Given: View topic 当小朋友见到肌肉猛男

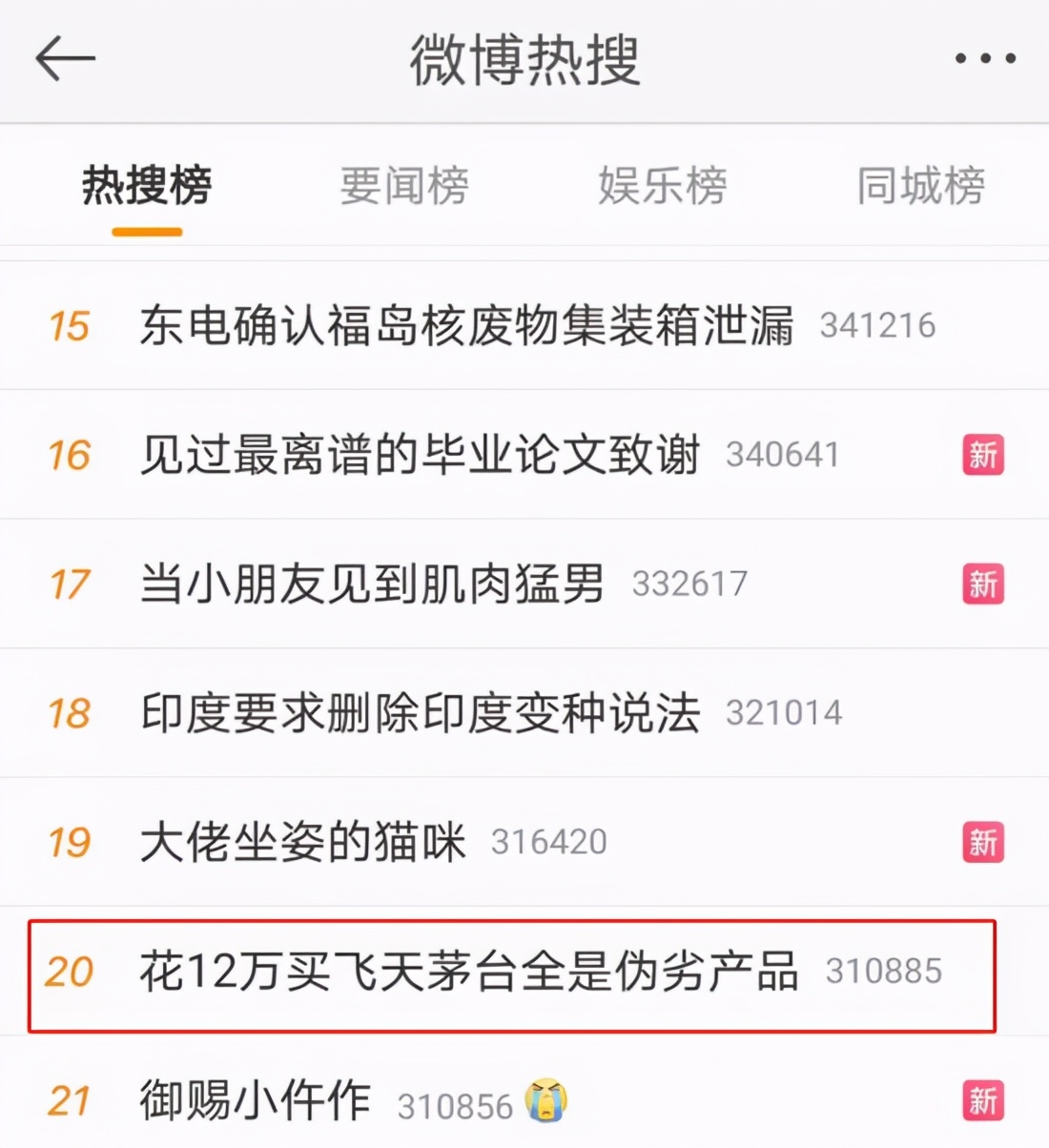Looking at the screenshot, I should click(373, 584).
